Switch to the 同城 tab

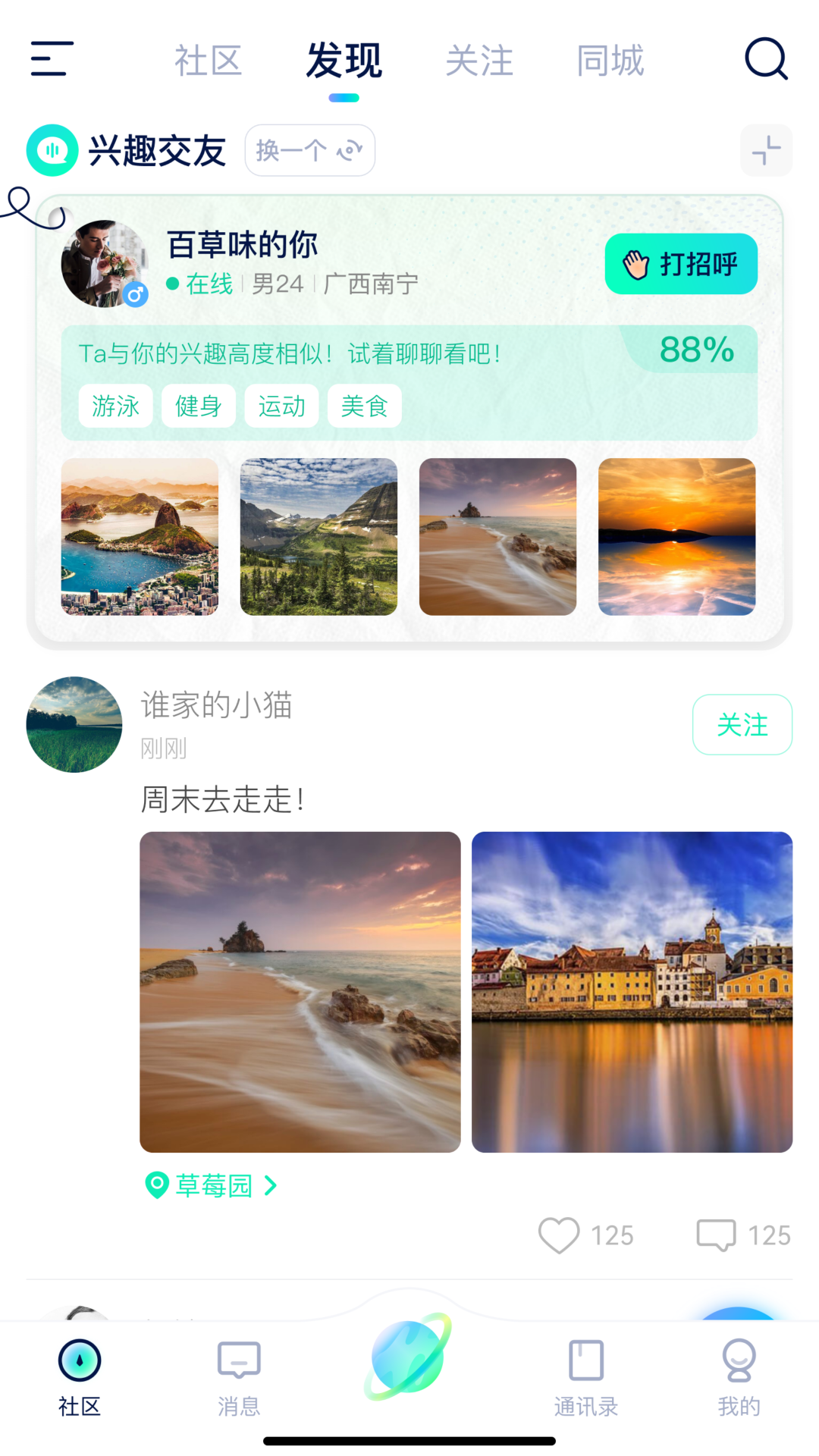[610, 61]
